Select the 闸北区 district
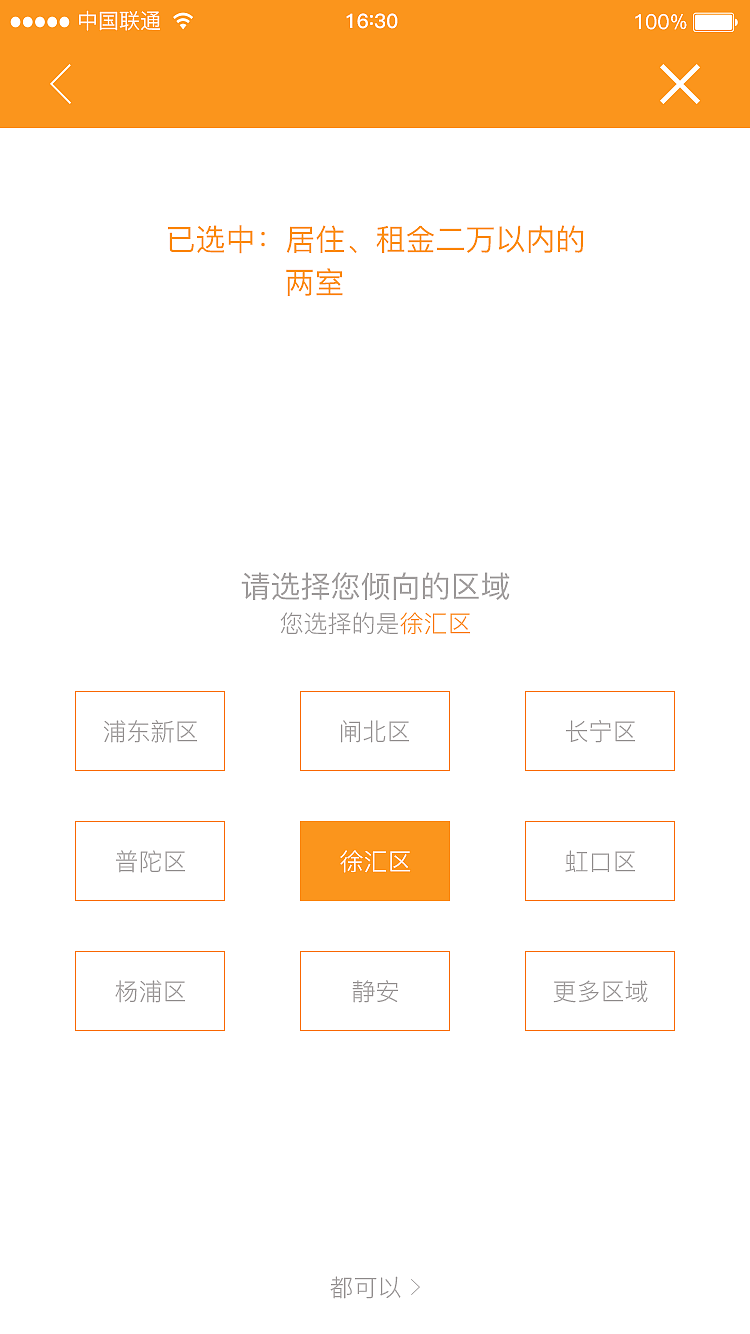750x1334 pixels. 374,731
